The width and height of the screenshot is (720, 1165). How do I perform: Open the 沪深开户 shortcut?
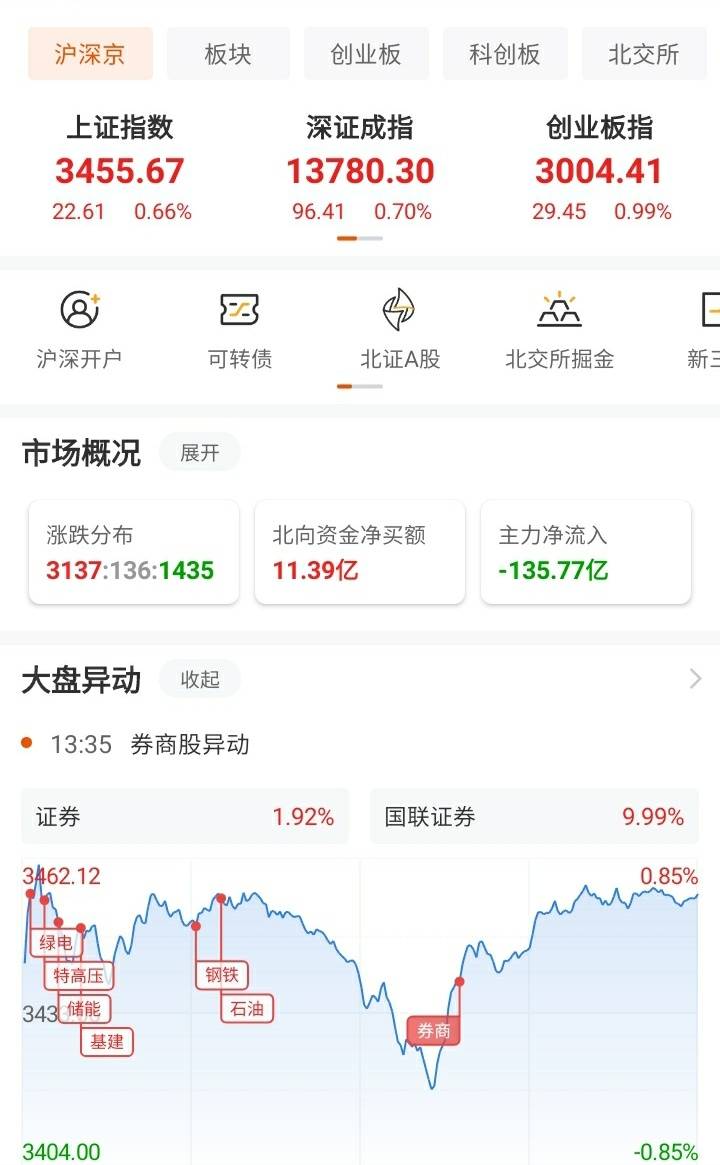click(x=80, y=330)
